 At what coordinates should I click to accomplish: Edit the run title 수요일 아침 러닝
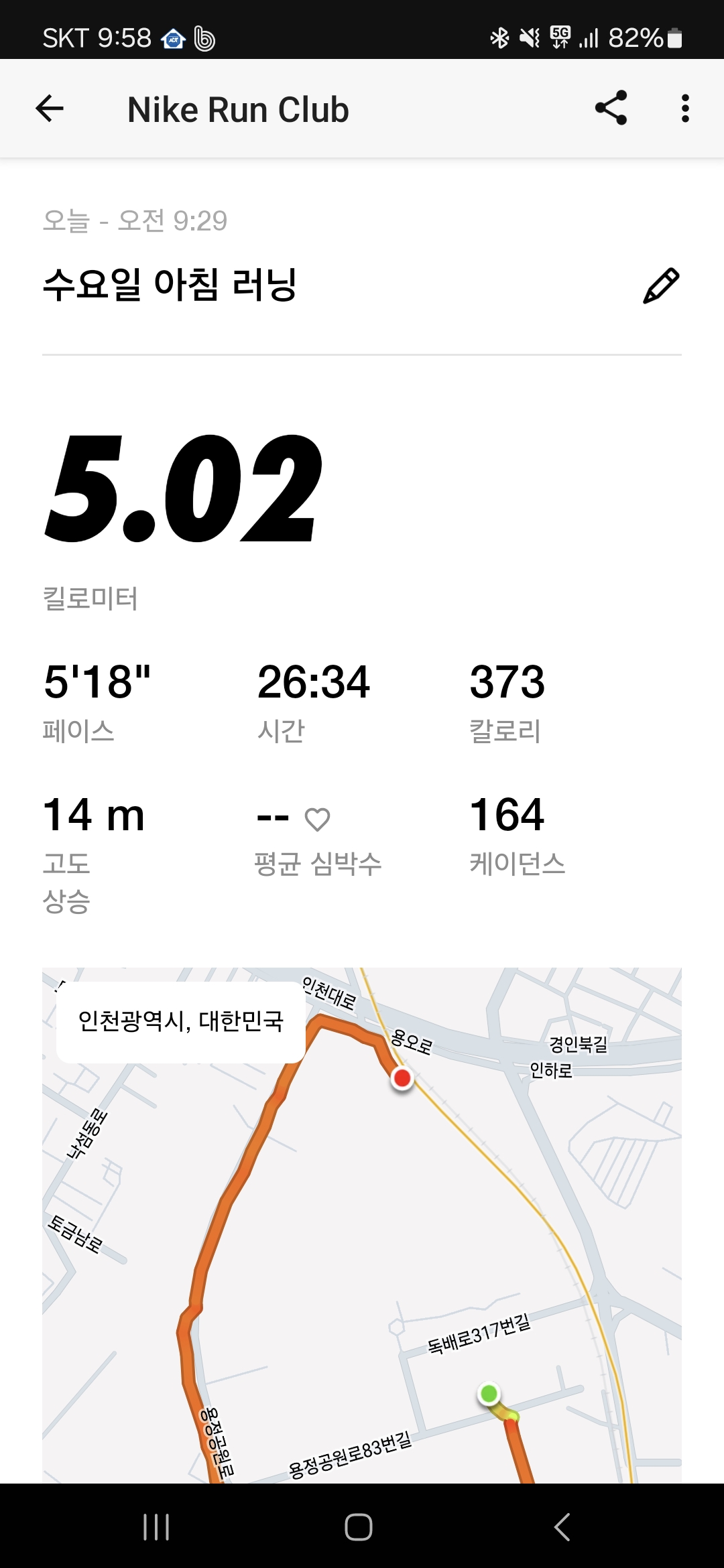tap(661, 285)
